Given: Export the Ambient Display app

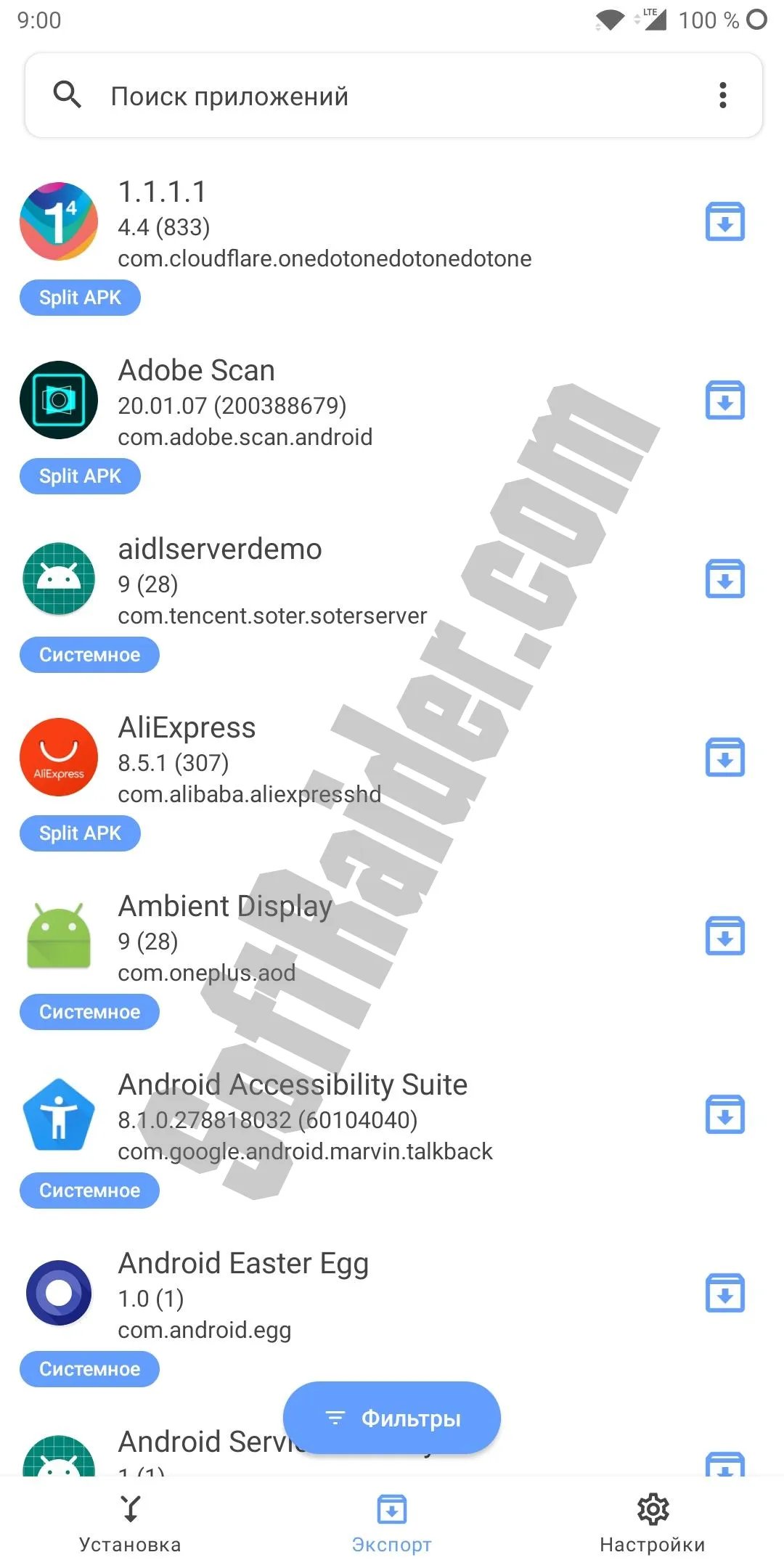Looking at the screenshot, I should pos(724,936).
